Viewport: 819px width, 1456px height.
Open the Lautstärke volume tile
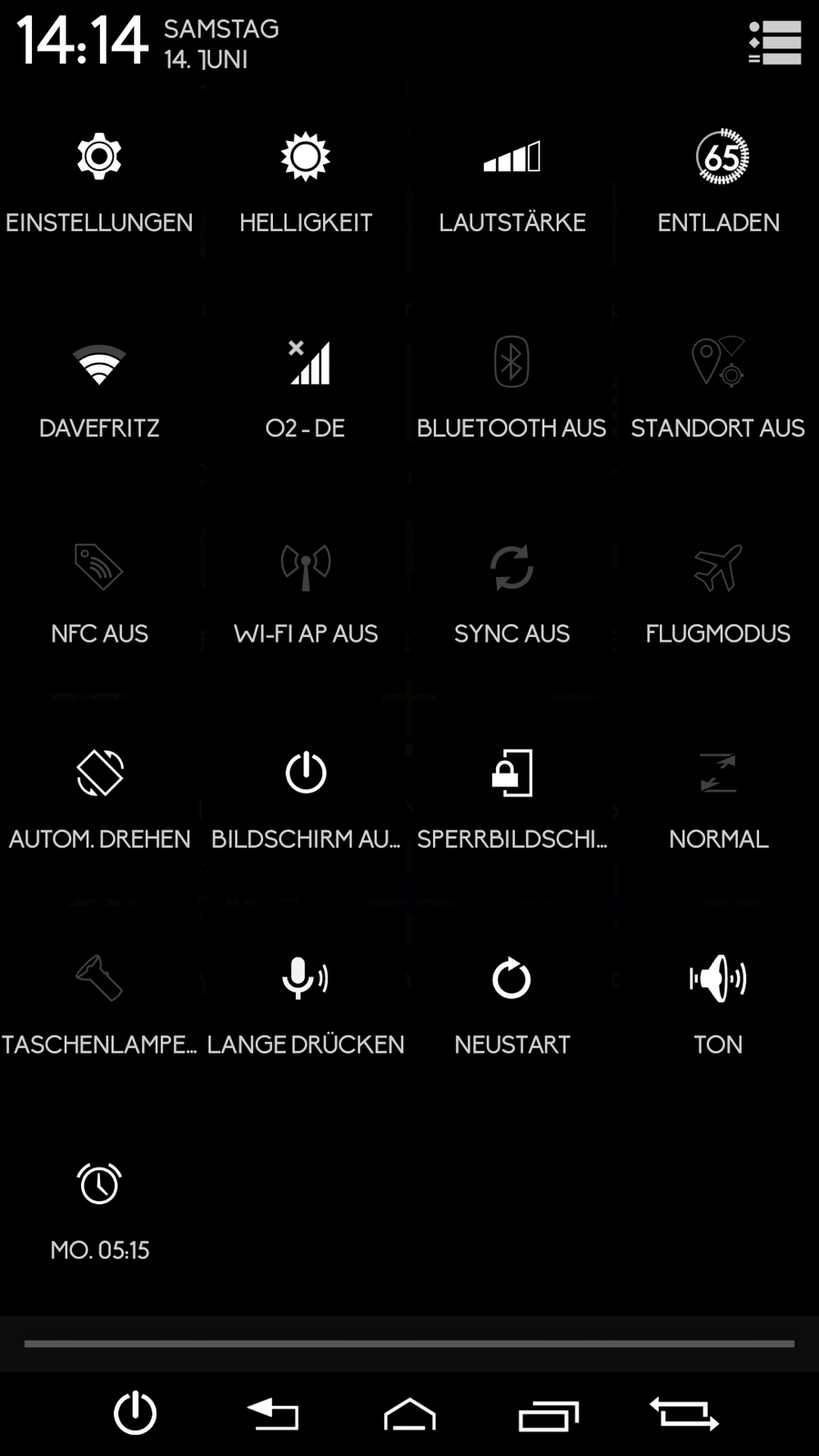pyautogui.click(x=511, y=181)
